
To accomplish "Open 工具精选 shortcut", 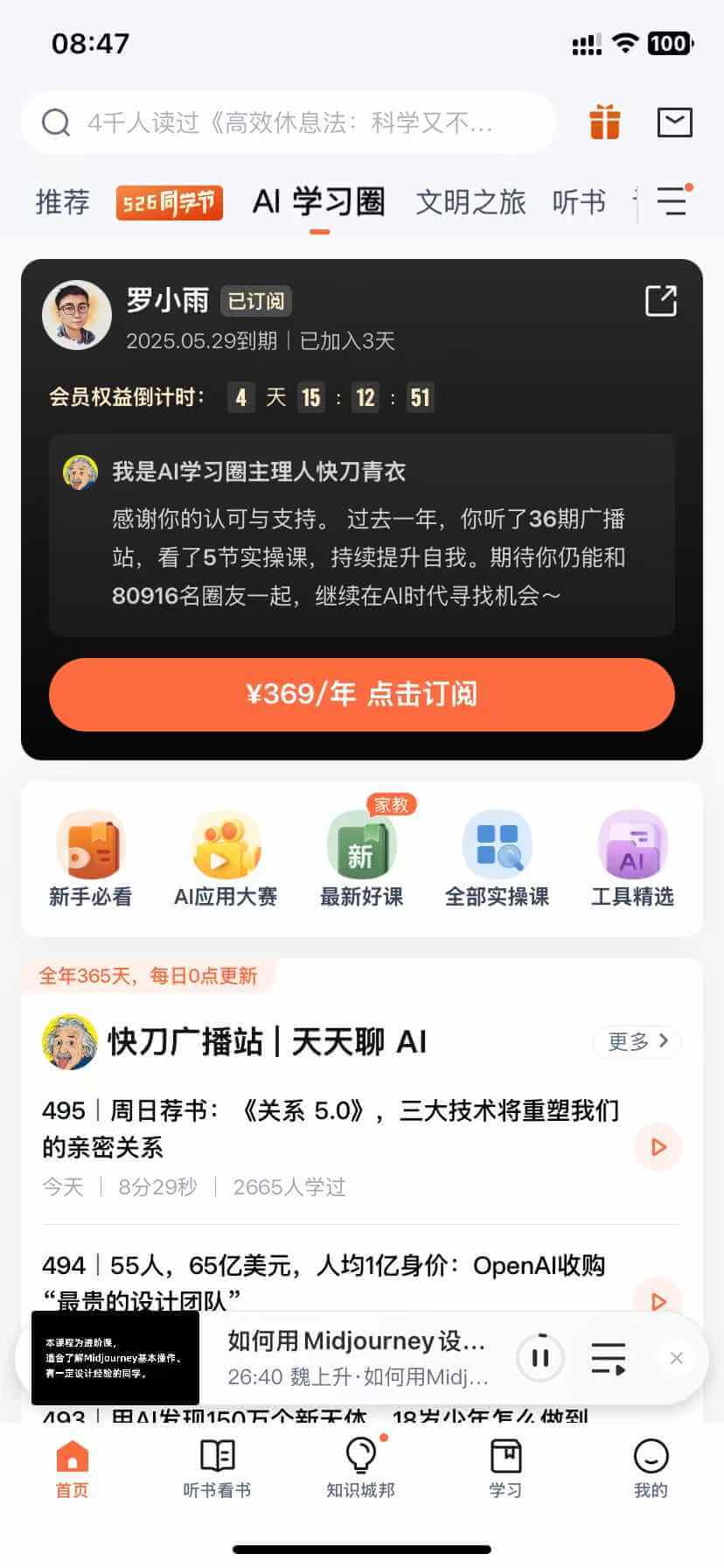I will coord(632,858).
